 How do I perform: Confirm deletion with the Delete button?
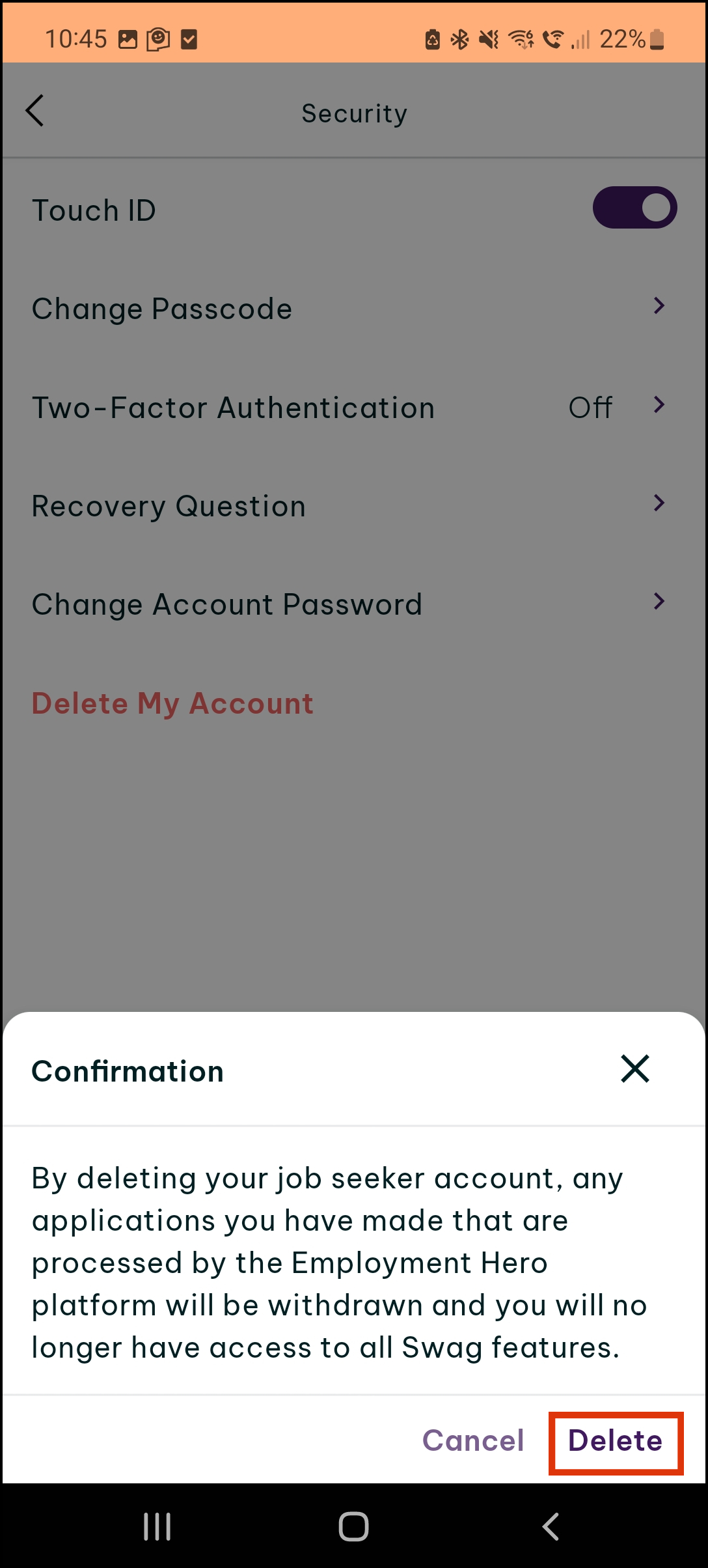[x=616, y=1441]
